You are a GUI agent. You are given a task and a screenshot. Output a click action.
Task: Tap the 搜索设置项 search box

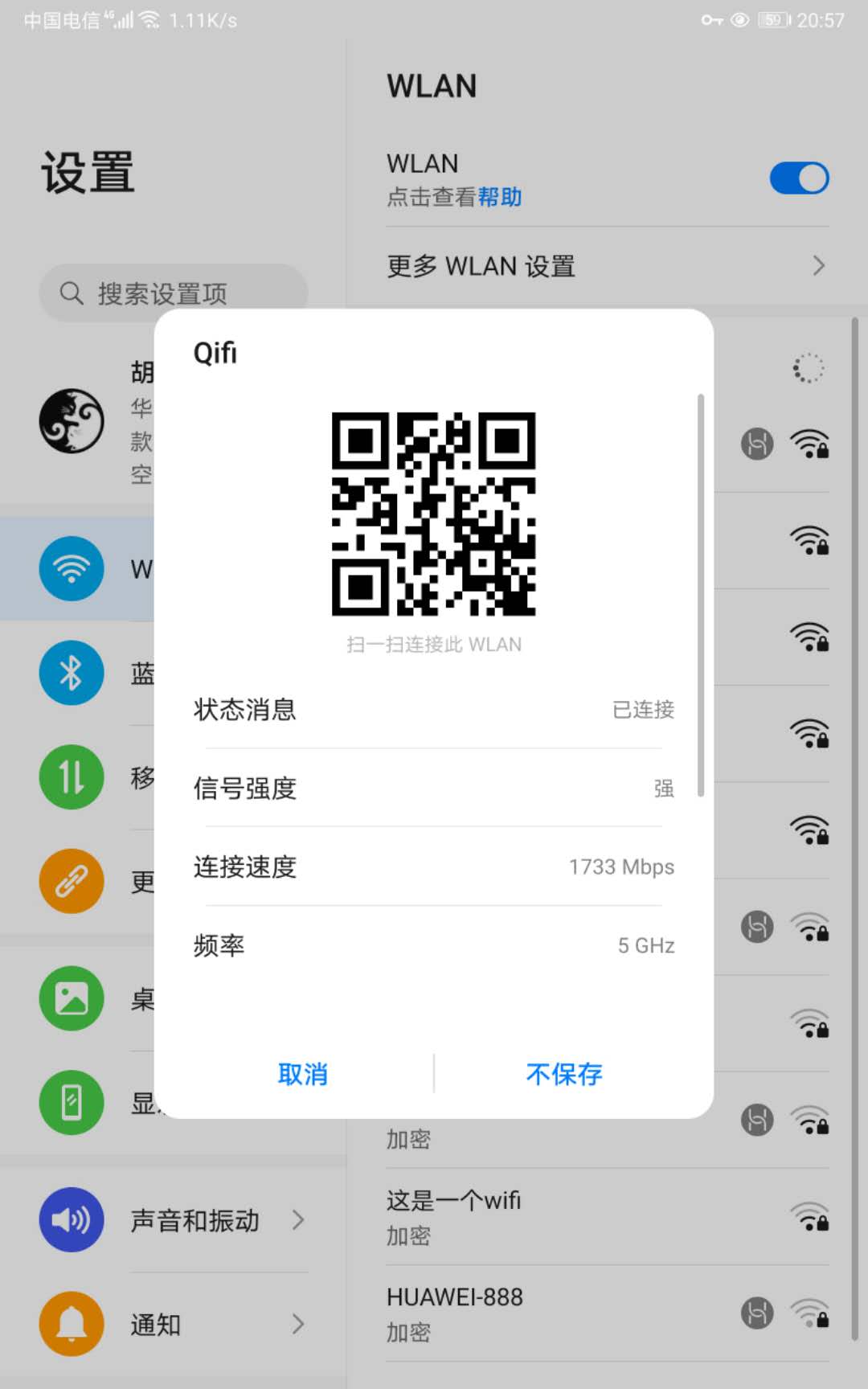pyautogui.click(x=173, y=293)
